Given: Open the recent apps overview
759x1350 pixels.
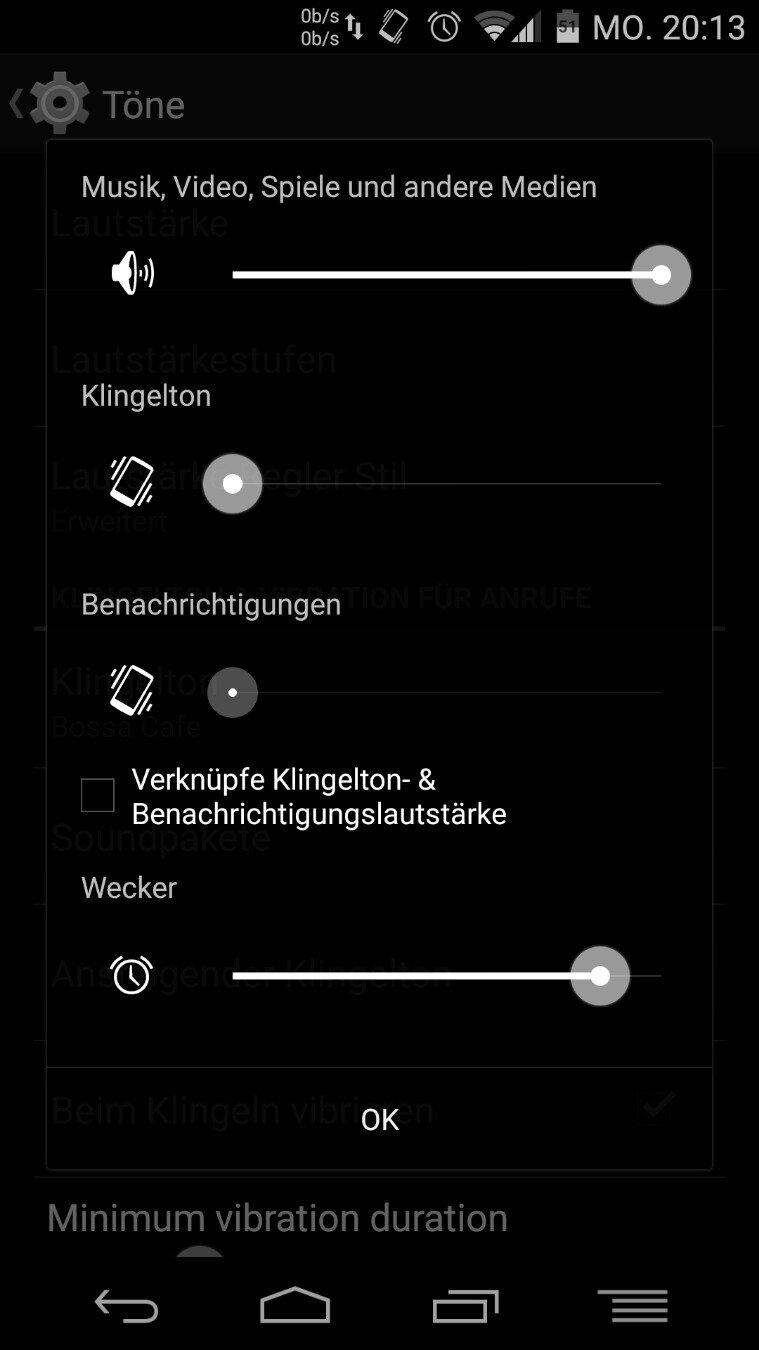Looking at the screenshot, I should 465,1306.
